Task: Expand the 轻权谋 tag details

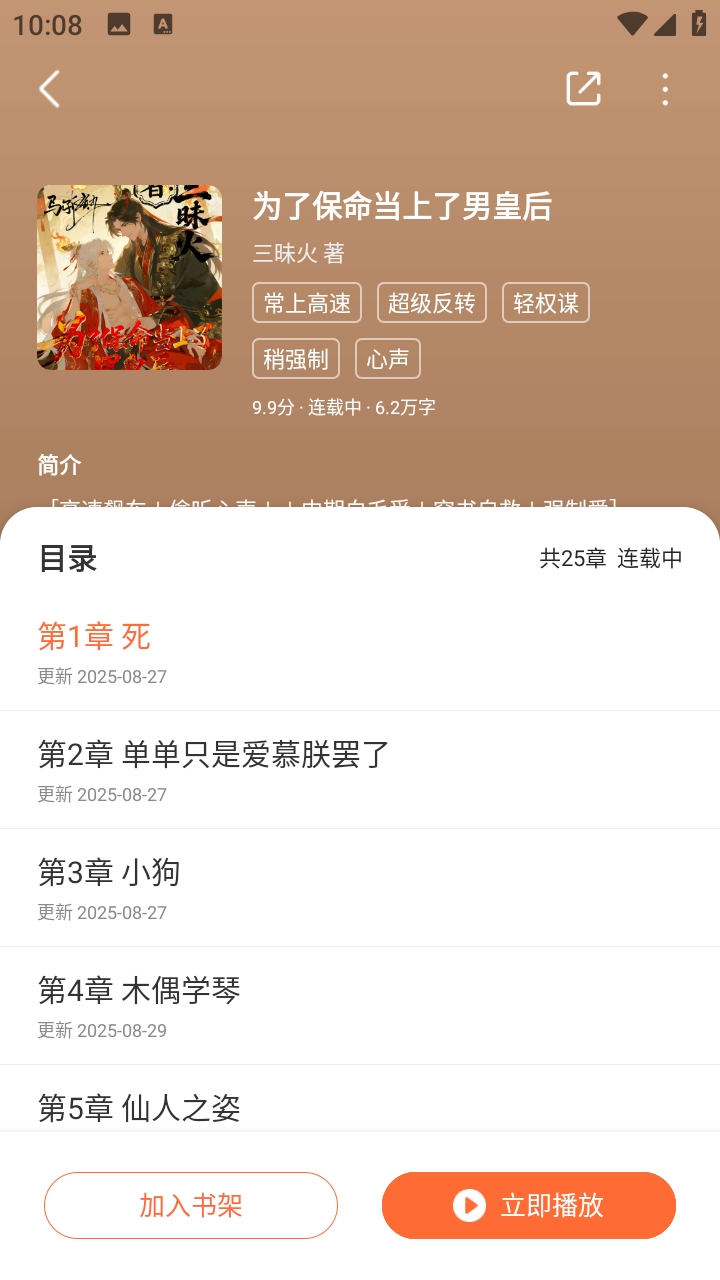Action: coord(546,302)
